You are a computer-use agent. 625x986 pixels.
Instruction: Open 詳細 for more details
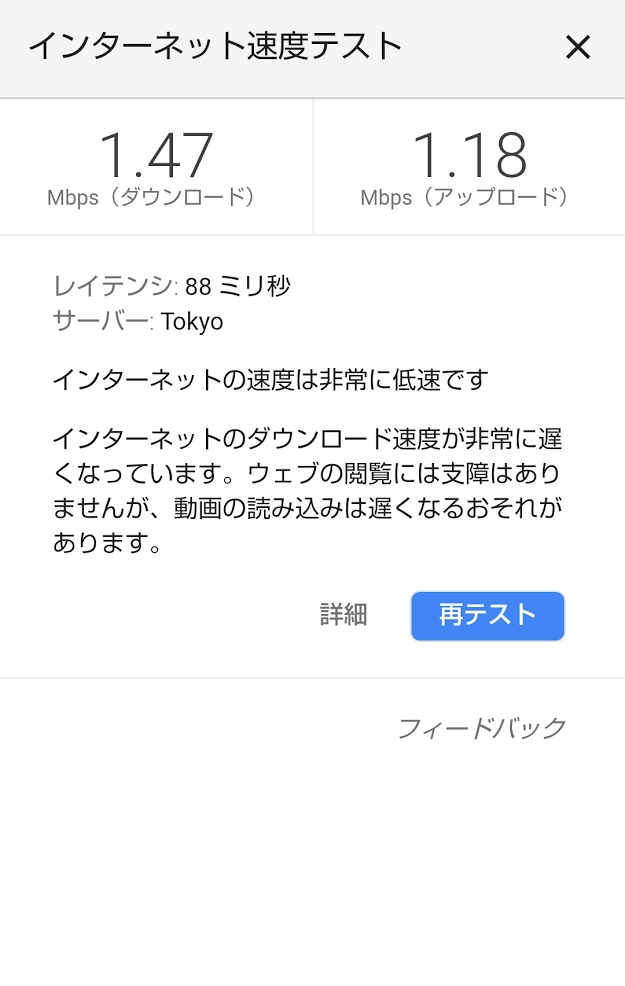343,615
